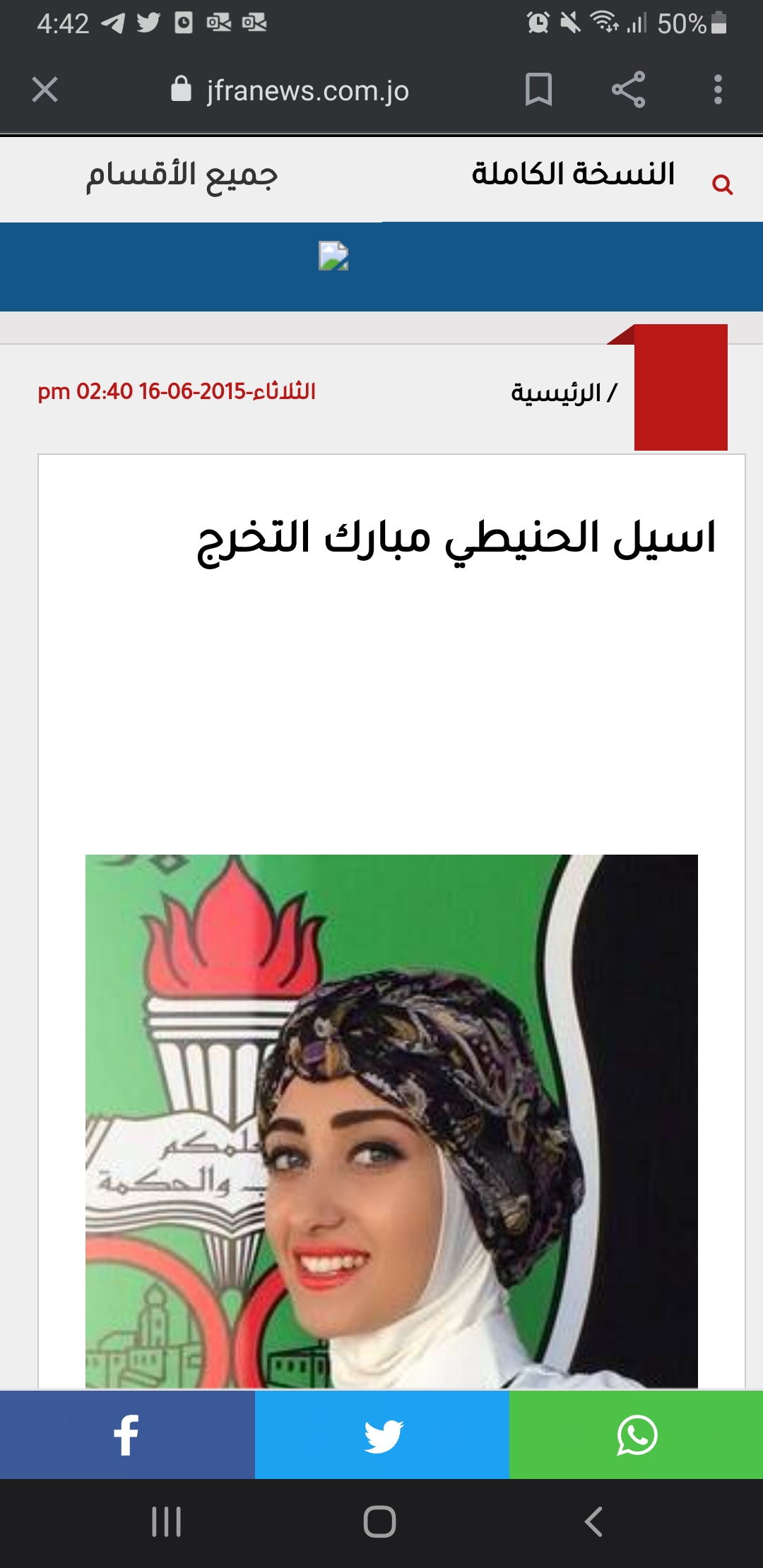This screenshot has width=763, height=1568.
Task: Bookmark this page in the browser
Action: [538, 90]
